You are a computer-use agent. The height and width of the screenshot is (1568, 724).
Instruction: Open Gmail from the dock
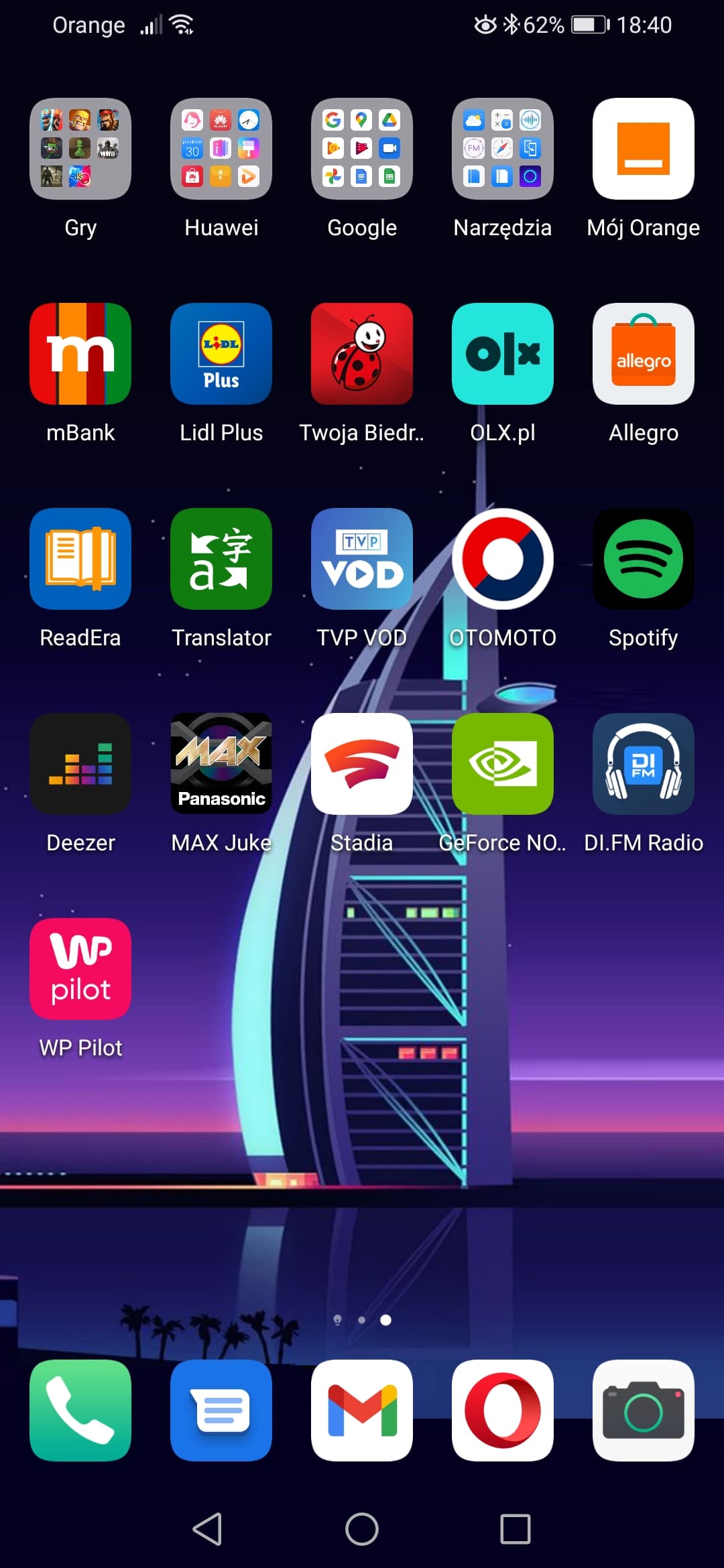point(362,1411)
